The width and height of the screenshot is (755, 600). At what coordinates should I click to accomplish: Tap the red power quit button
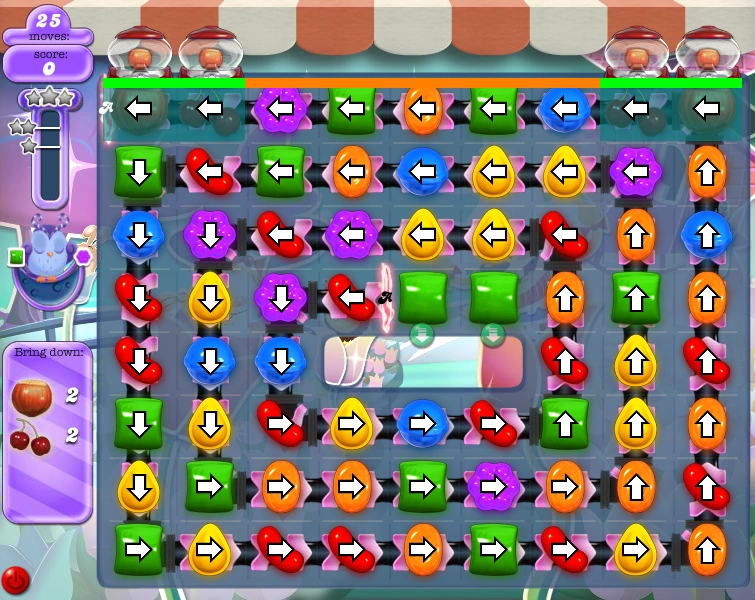coord(15,579)
